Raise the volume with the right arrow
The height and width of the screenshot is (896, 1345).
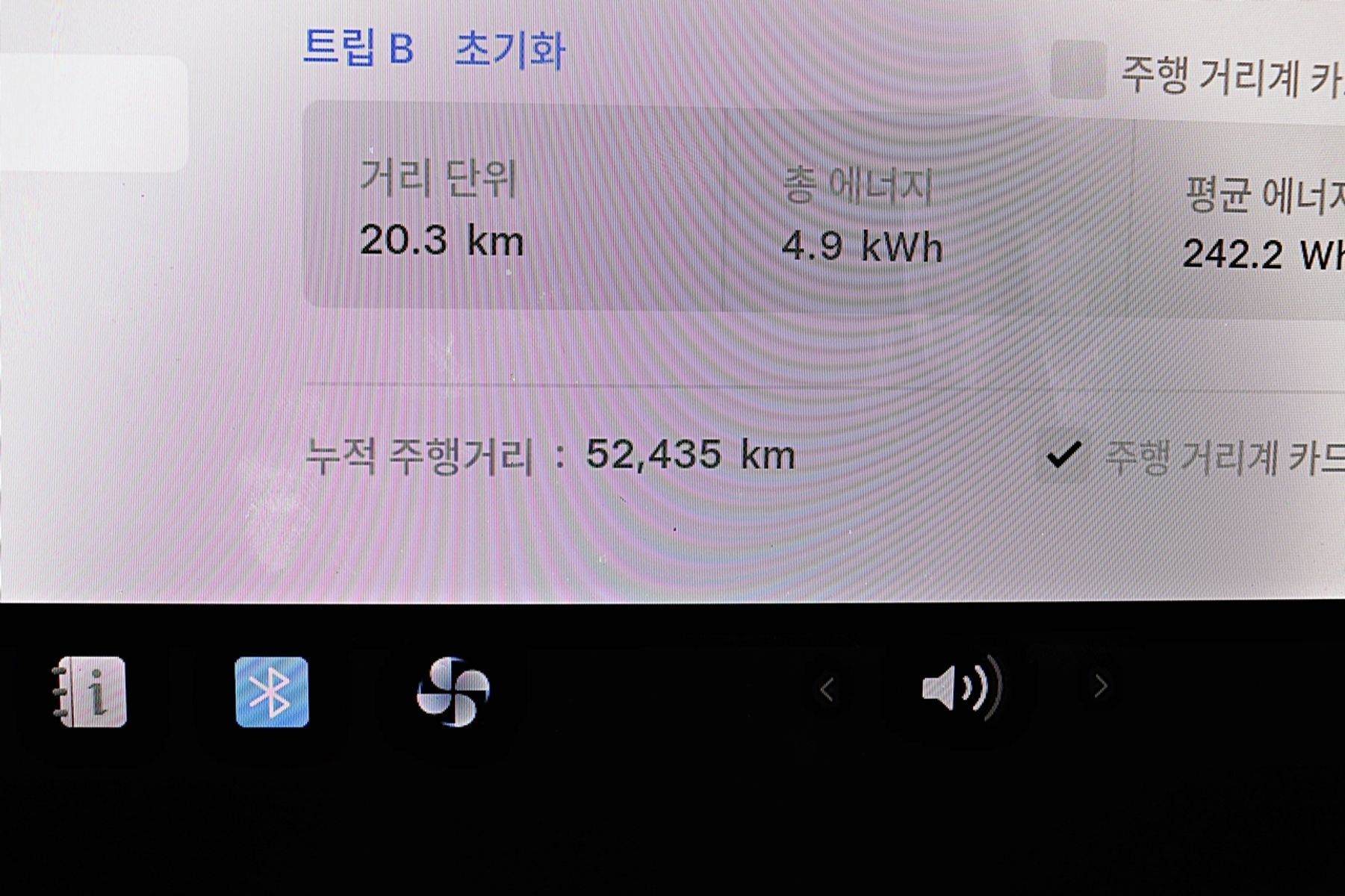[1100, 685]
